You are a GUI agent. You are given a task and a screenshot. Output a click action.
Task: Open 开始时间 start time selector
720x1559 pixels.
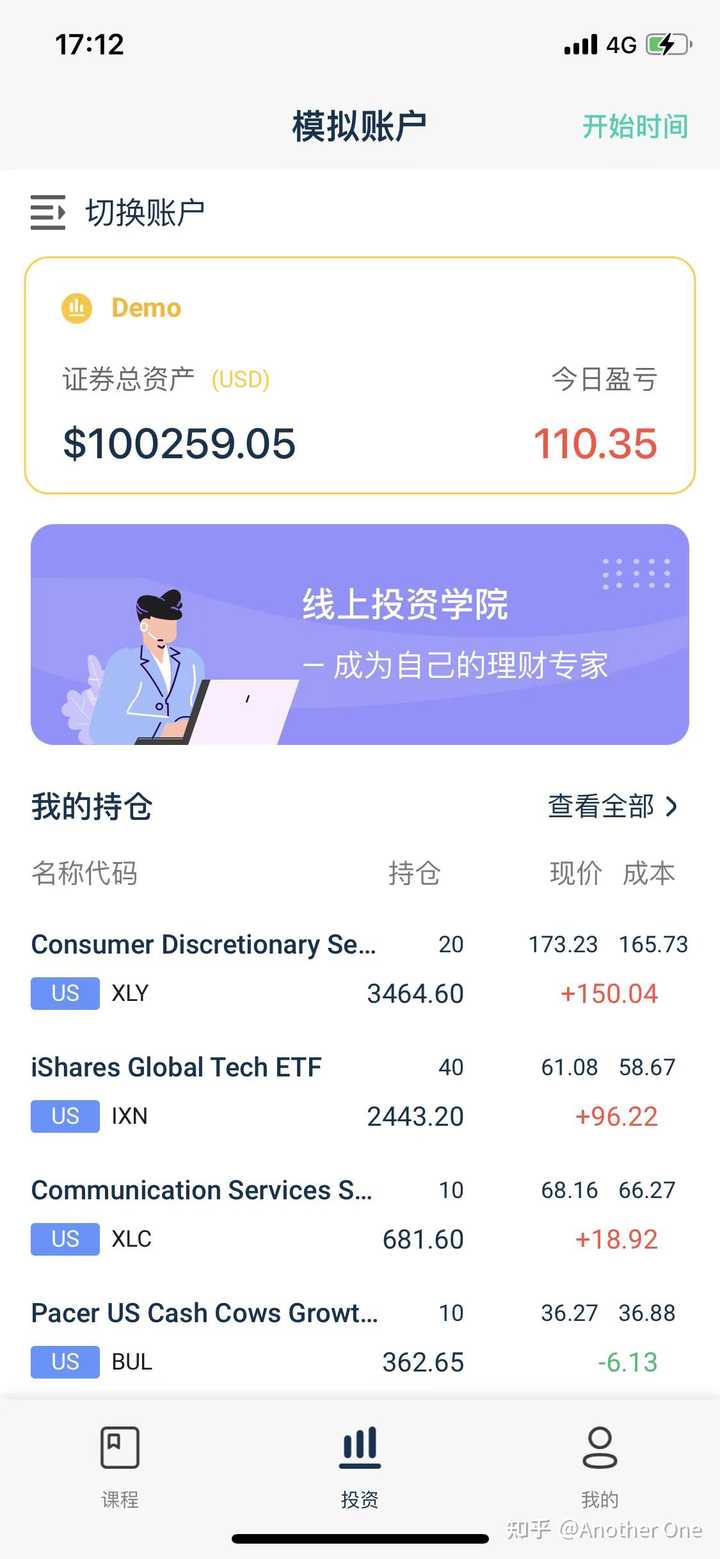634,128
